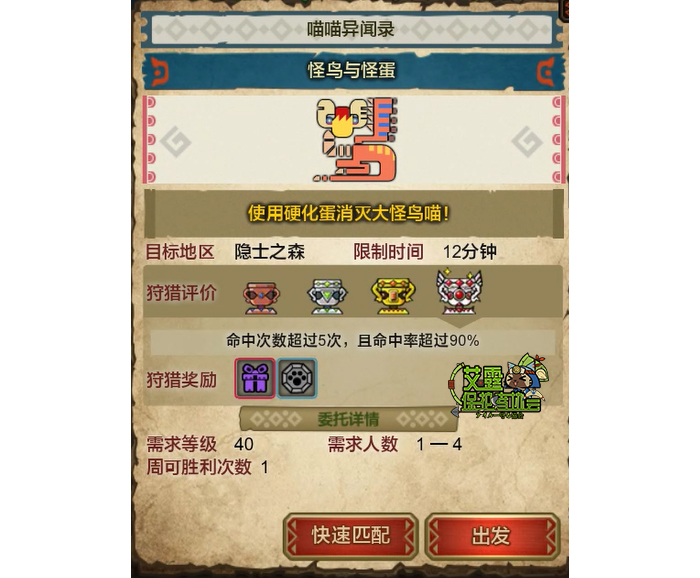
Task: Go to next quest with right arrow
Action: coord(526,143)
